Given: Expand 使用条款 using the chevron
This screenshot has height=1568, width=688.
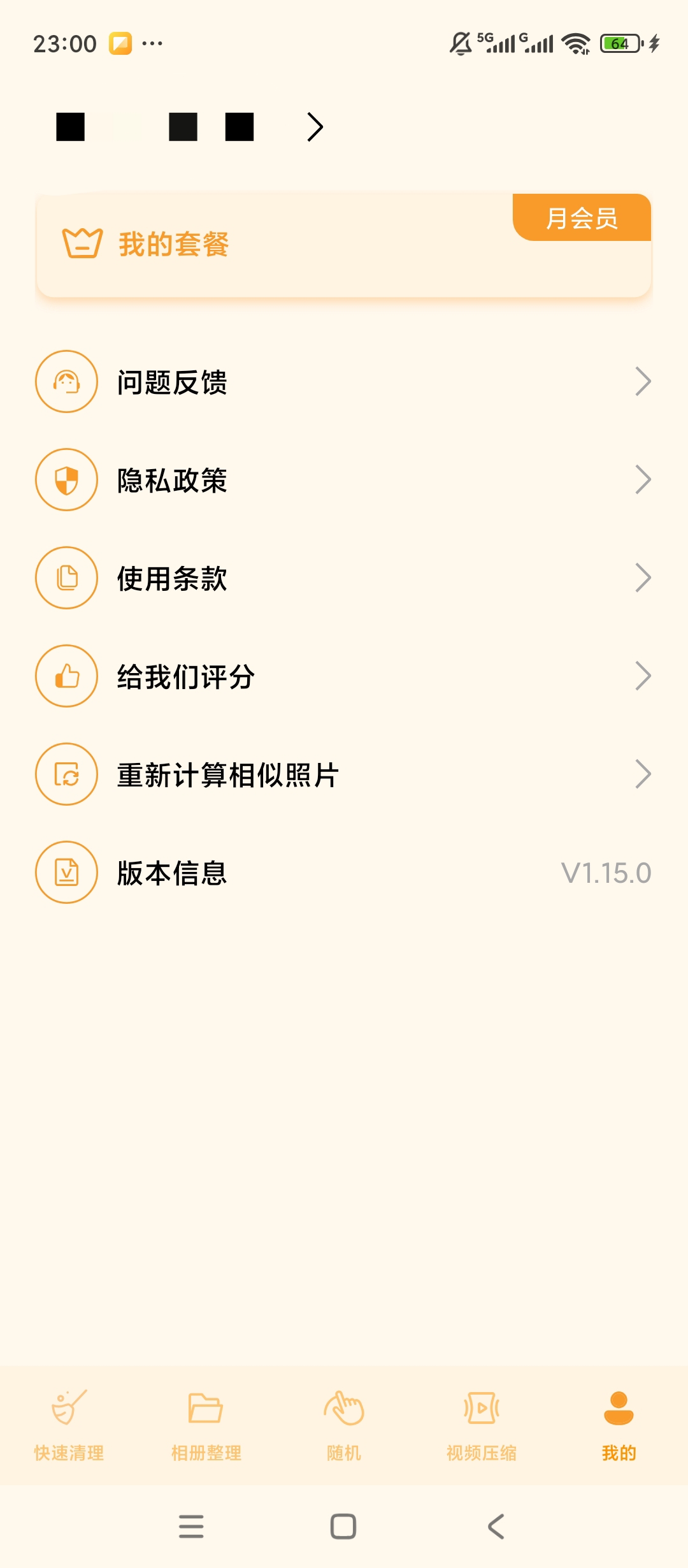Looking at the screenshot, I should point(643,578).
